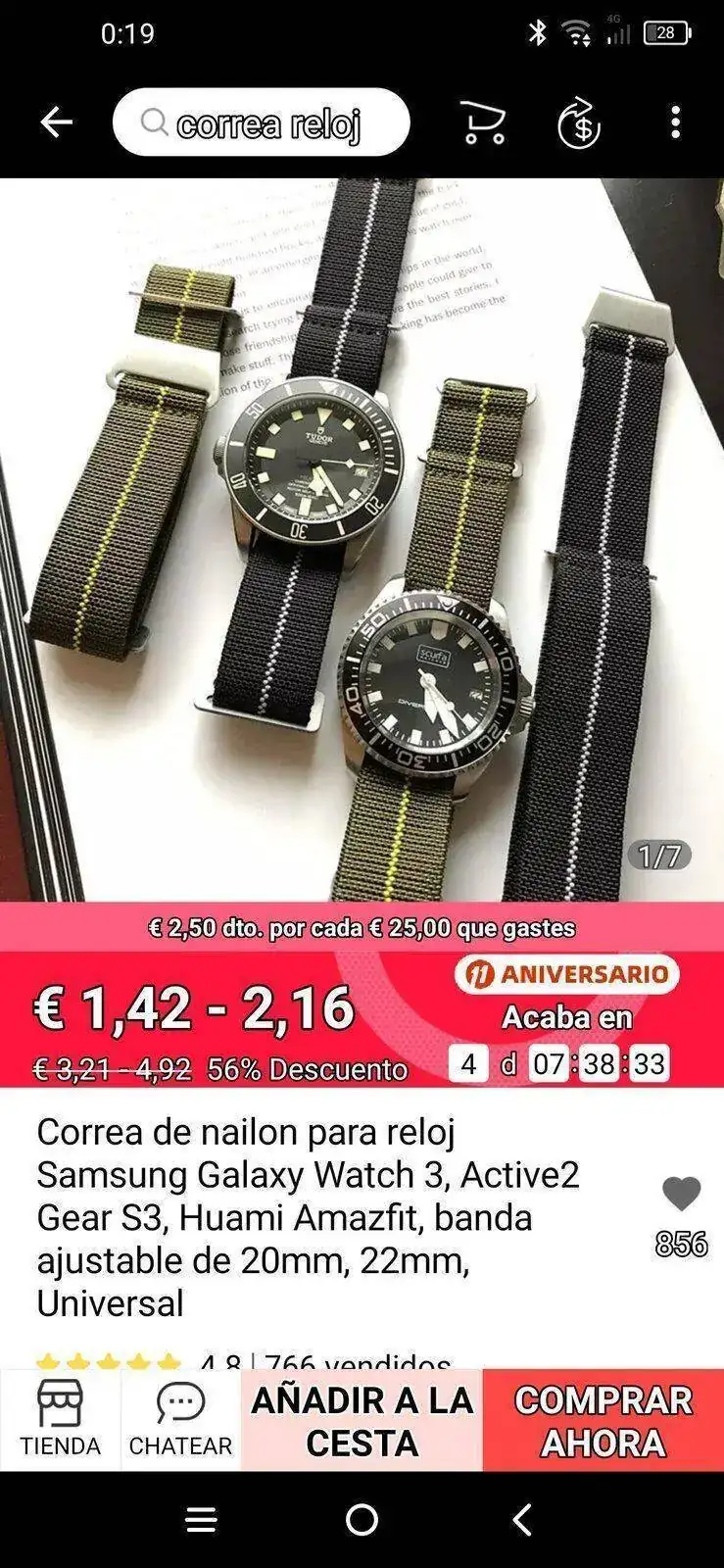Go to the system home screen
724x1568 pixels.
(362, 1520)
